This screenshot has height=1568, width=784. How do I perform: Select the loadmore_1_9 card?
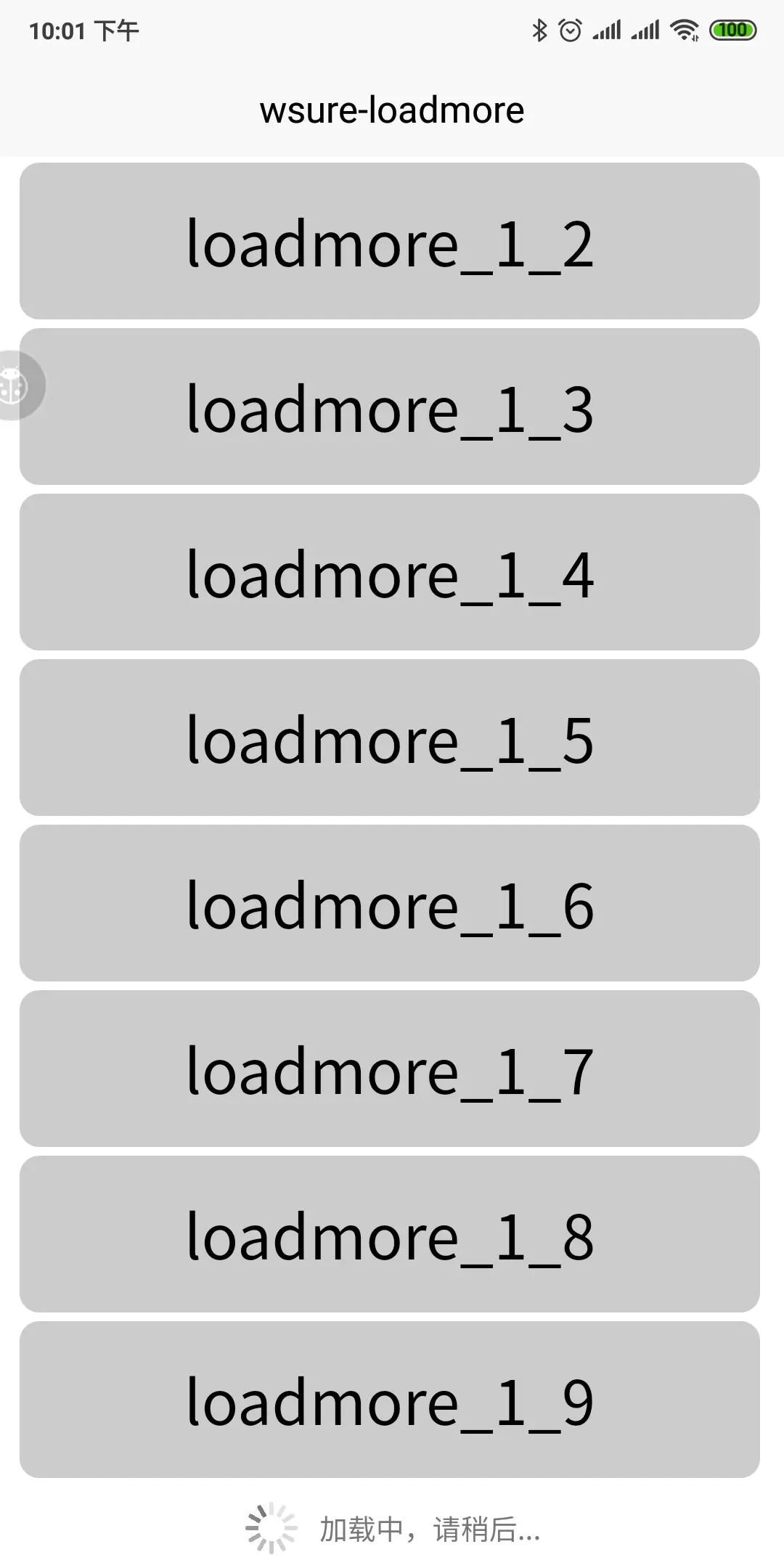tap(390, 1400)
